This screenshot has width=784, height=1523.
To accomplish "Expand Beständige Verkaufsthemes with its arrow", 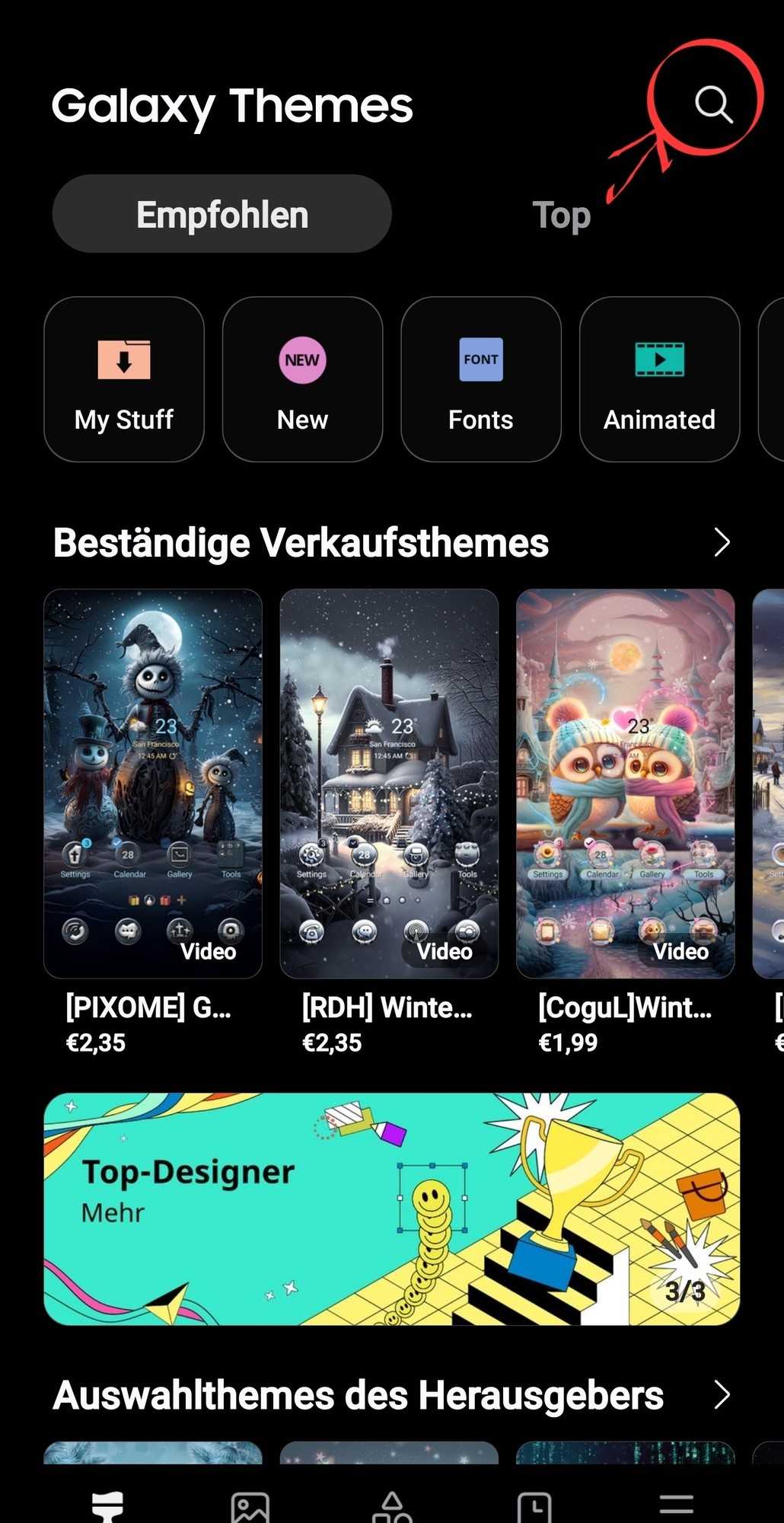I will [x=722, y=543].
